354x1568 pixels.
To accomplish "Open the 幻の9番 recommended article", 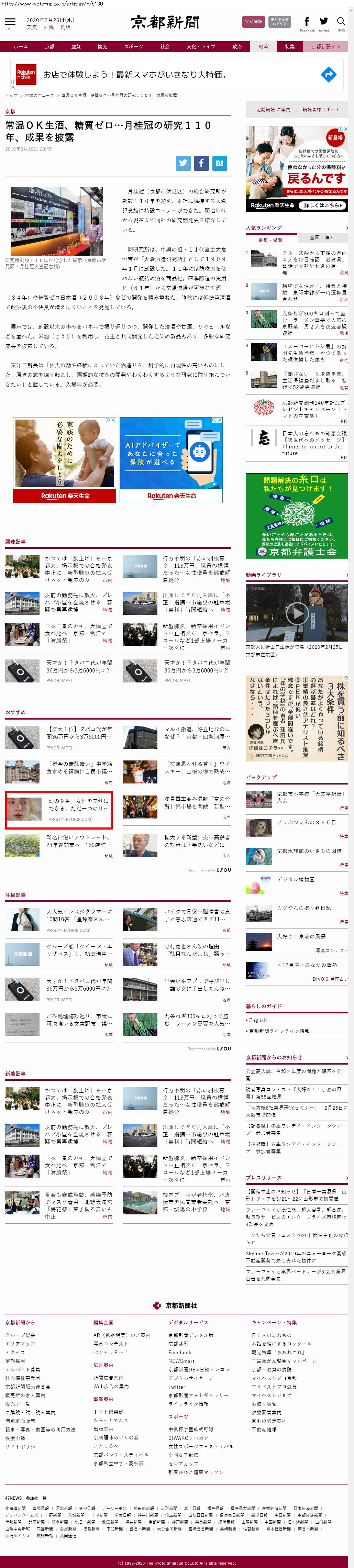I will click(58, 810).
